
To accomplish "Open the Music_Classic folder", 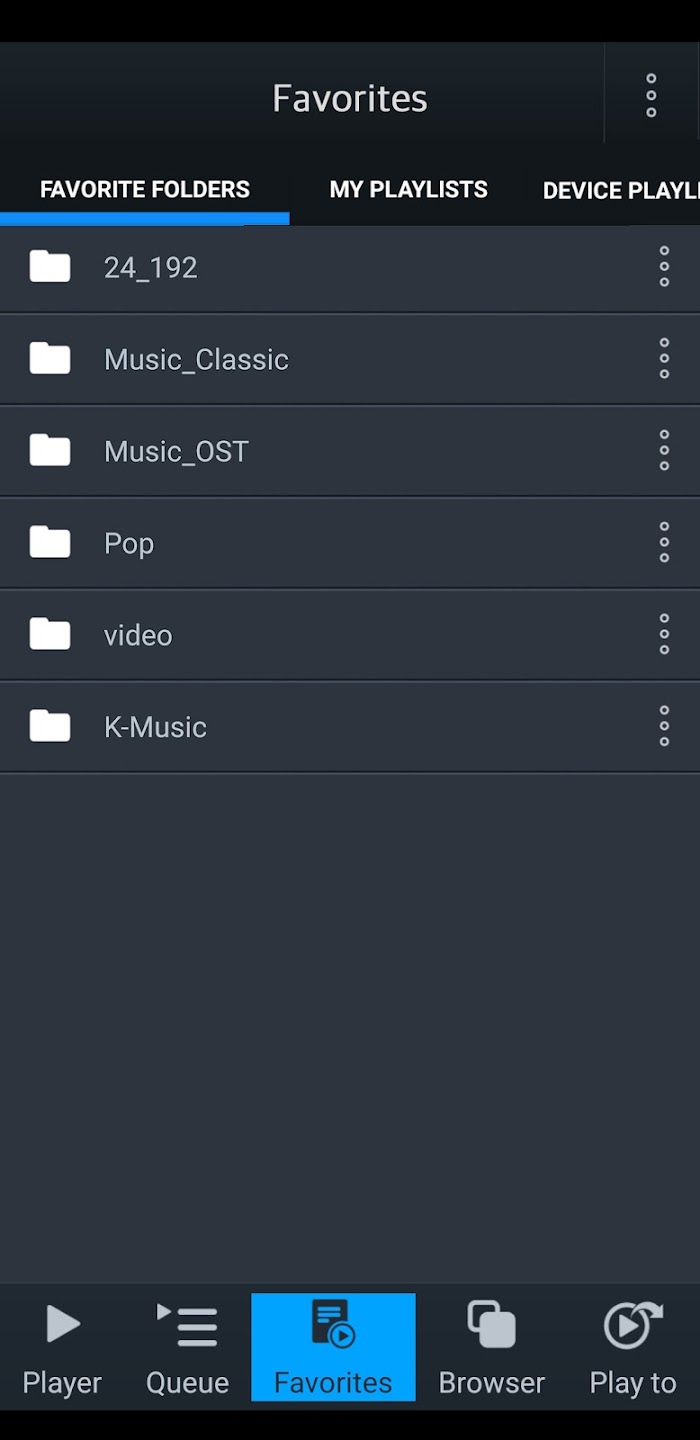I will [350, 359].
